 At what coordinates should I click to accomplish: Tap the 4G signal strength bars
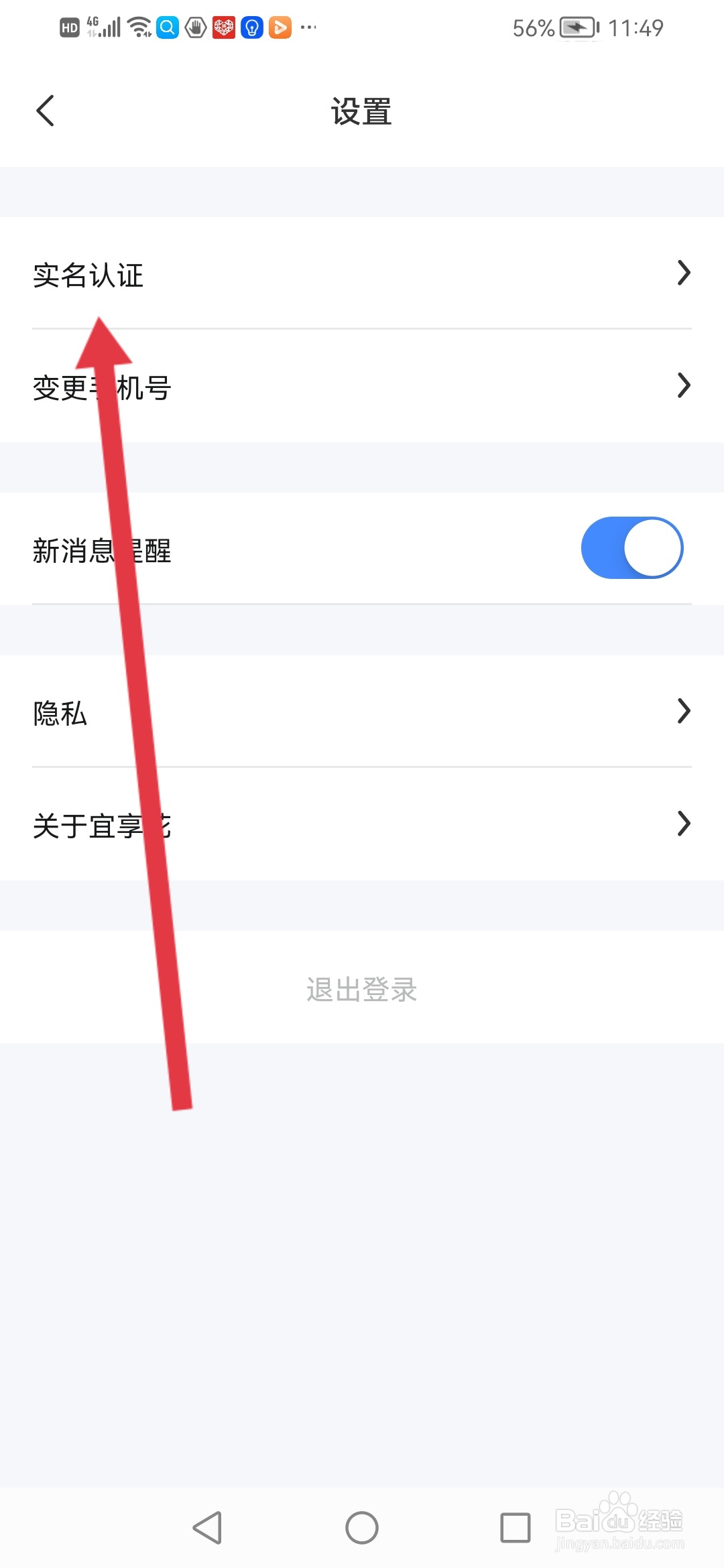pyautogui.click(x=104, y=27)
